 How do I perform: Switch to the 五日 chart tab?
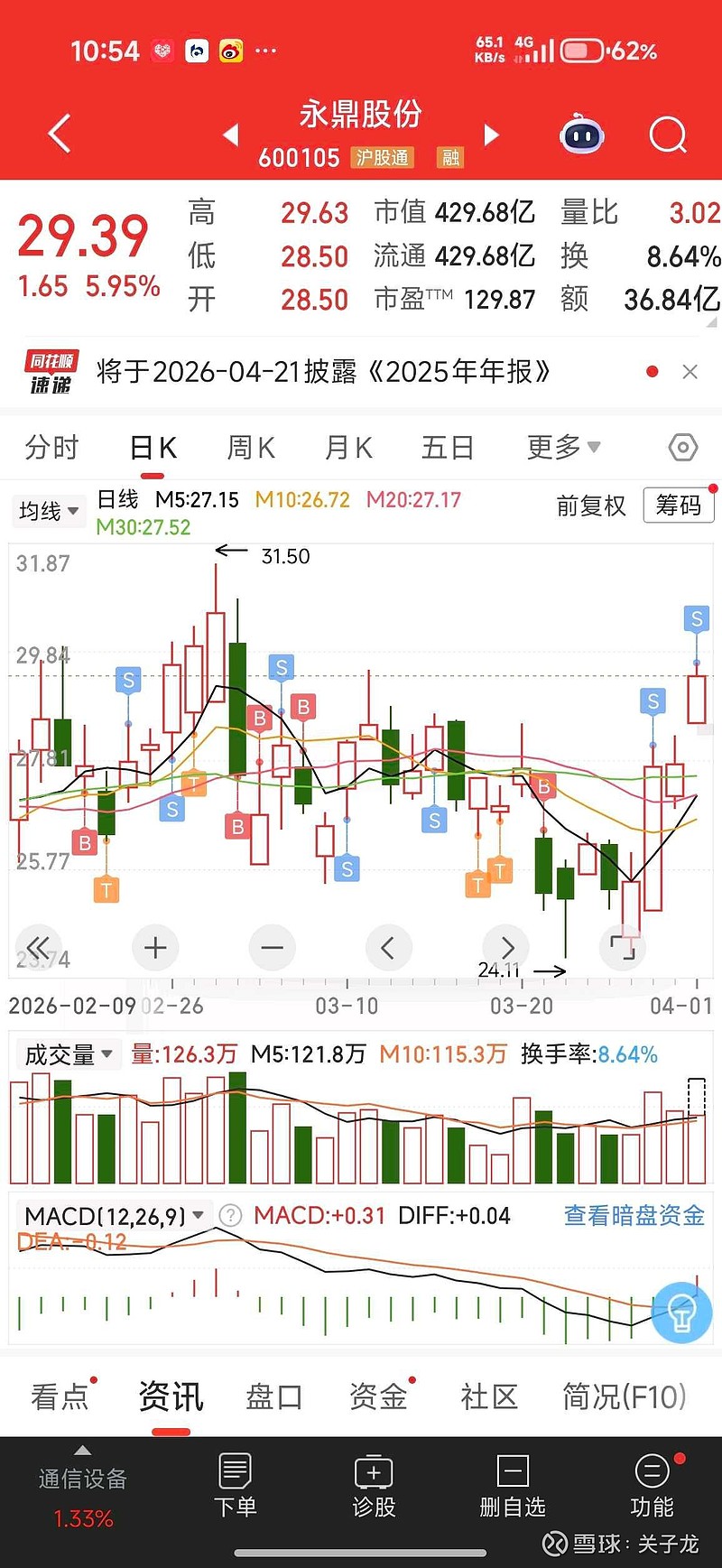[x=447, y=448]
